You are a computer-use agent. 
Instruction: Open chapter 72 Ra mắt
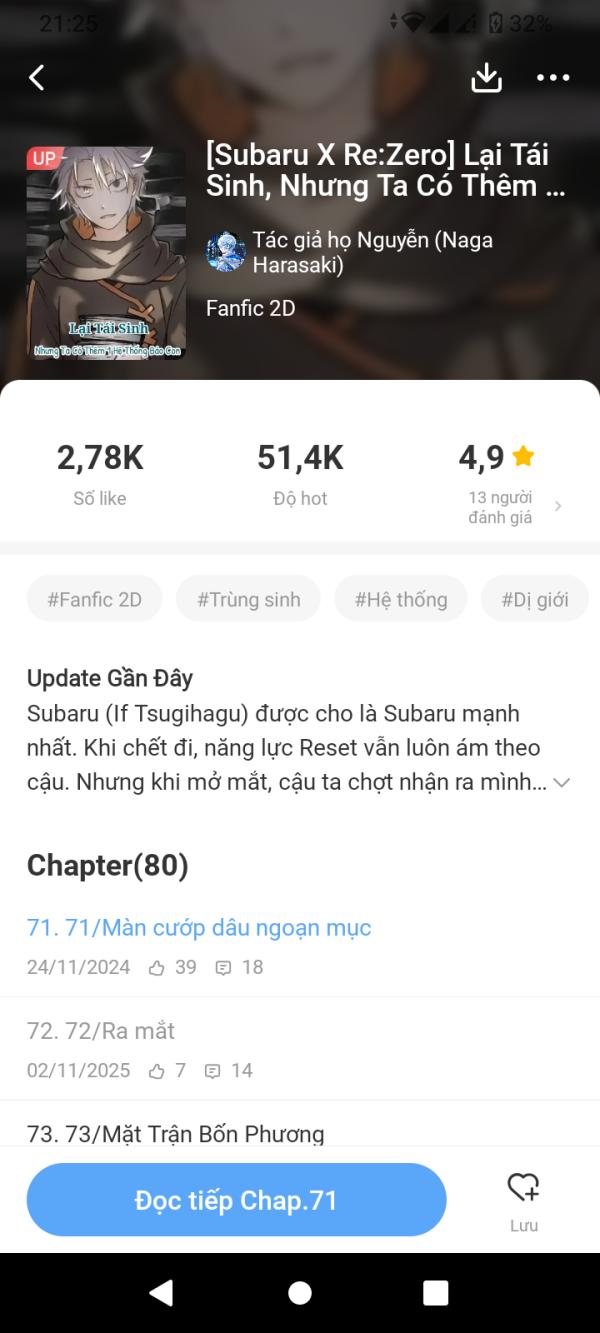(x=101, y=1031)
